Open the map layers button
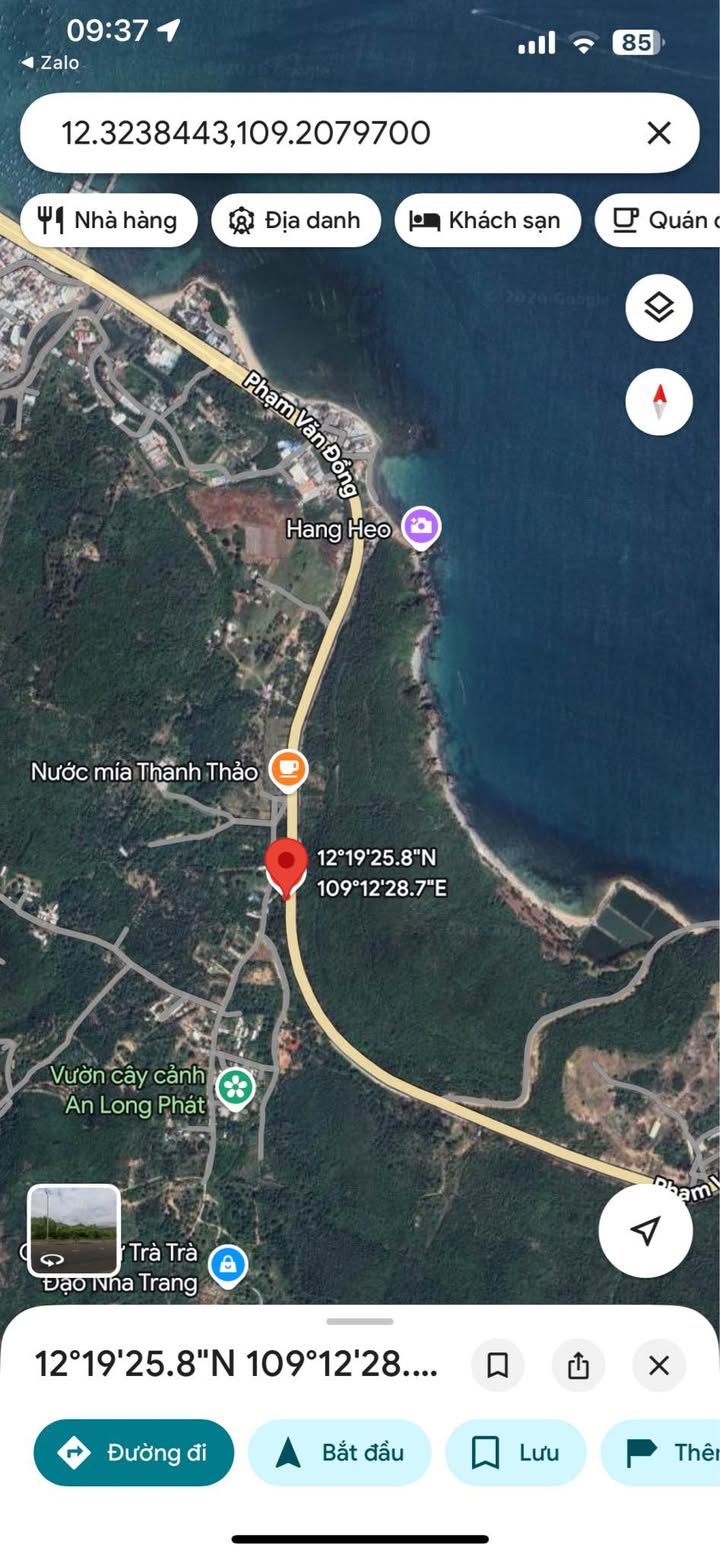 point(659,307)
